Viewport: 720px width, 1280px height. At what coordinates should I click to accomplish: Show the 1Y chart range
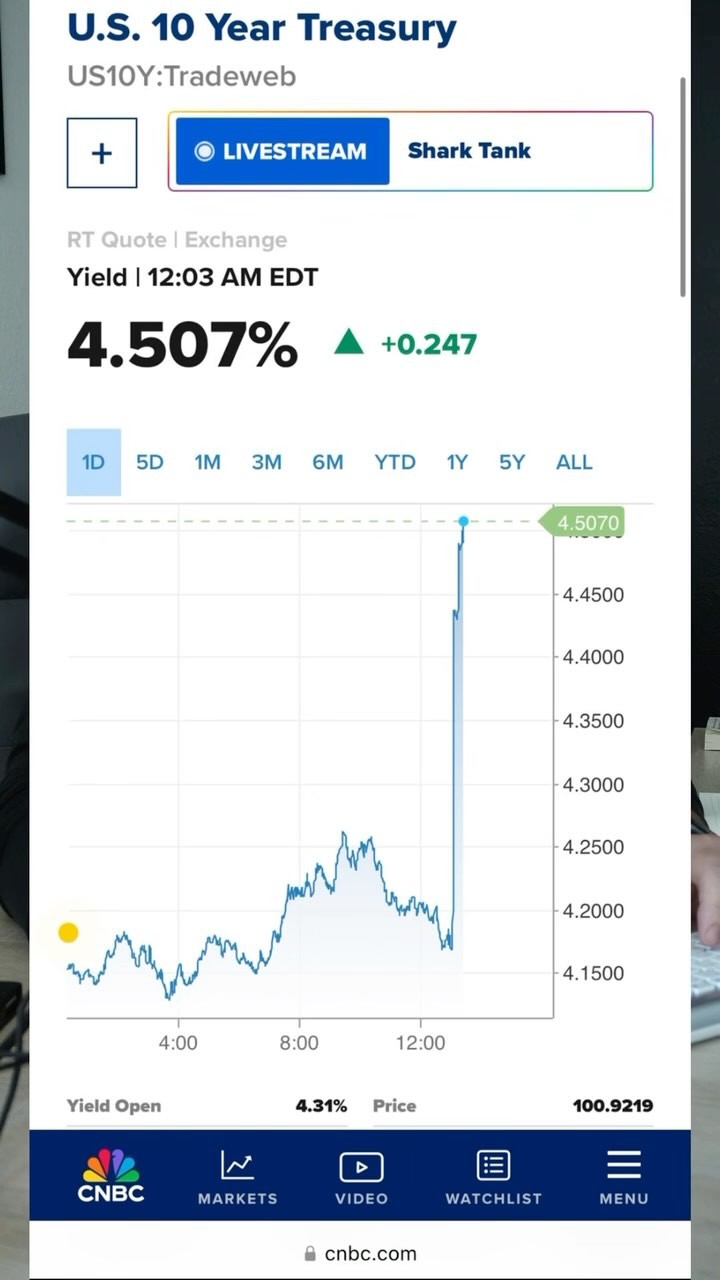tap(457, 462)
